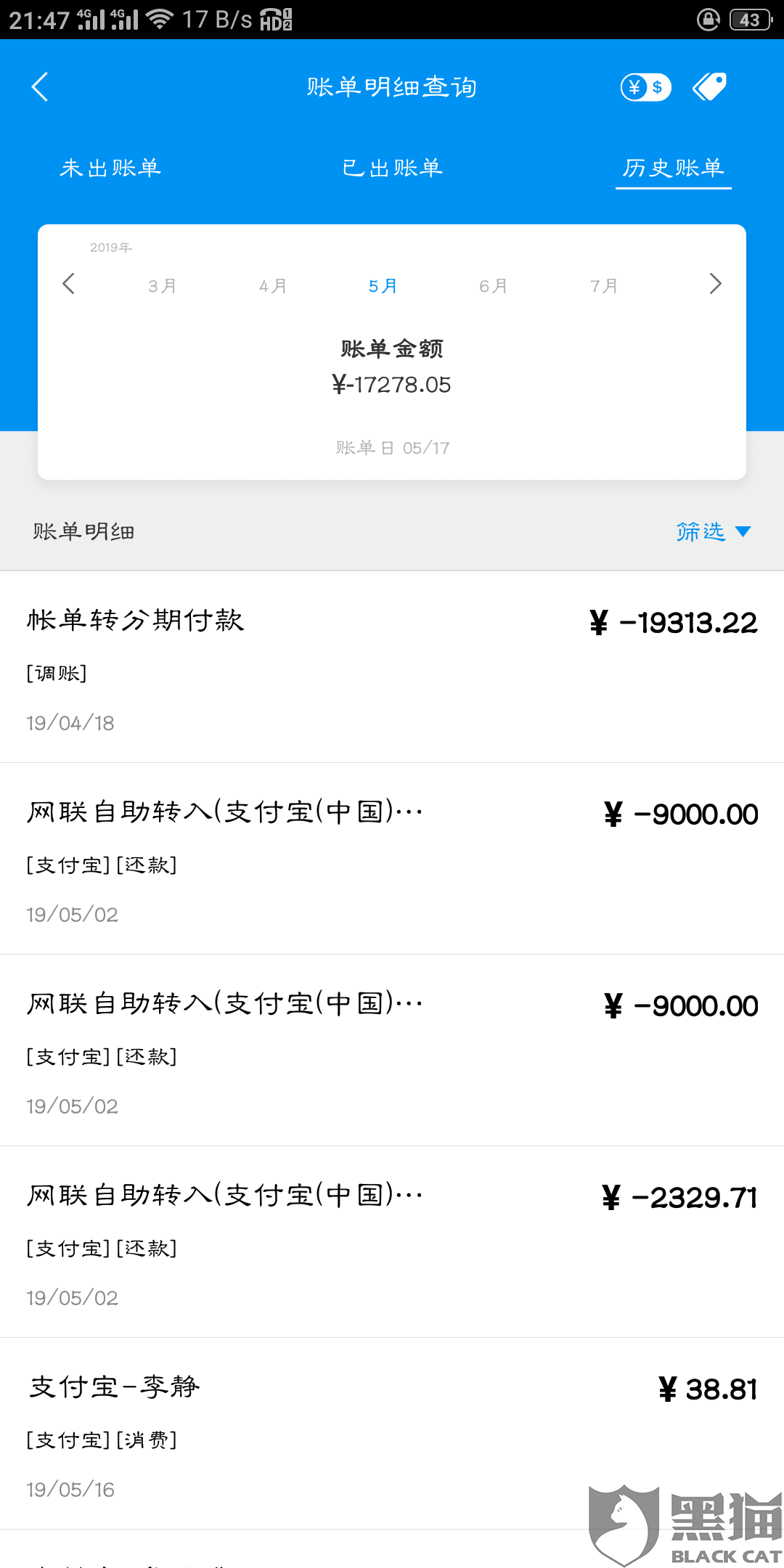Image resolution: width=784 pixels, height=1568 pixels.
Task: Select 5月 bill month
Action: coord(383,286)
